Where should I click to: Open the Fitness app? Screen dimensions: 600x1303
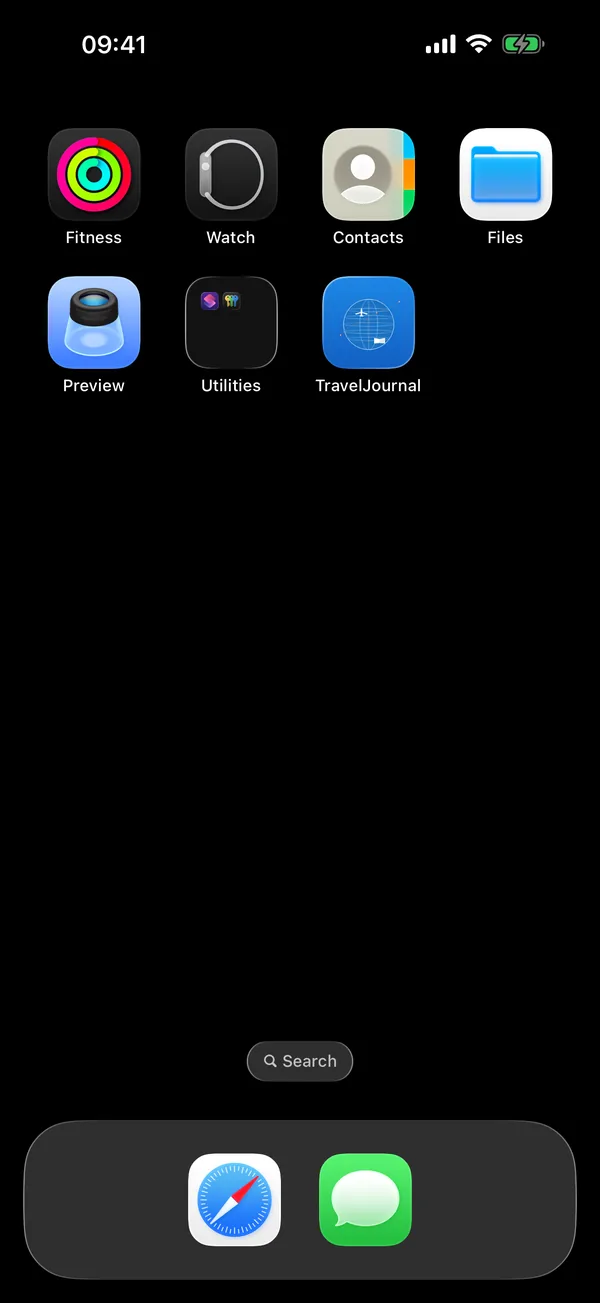[94, 174]
